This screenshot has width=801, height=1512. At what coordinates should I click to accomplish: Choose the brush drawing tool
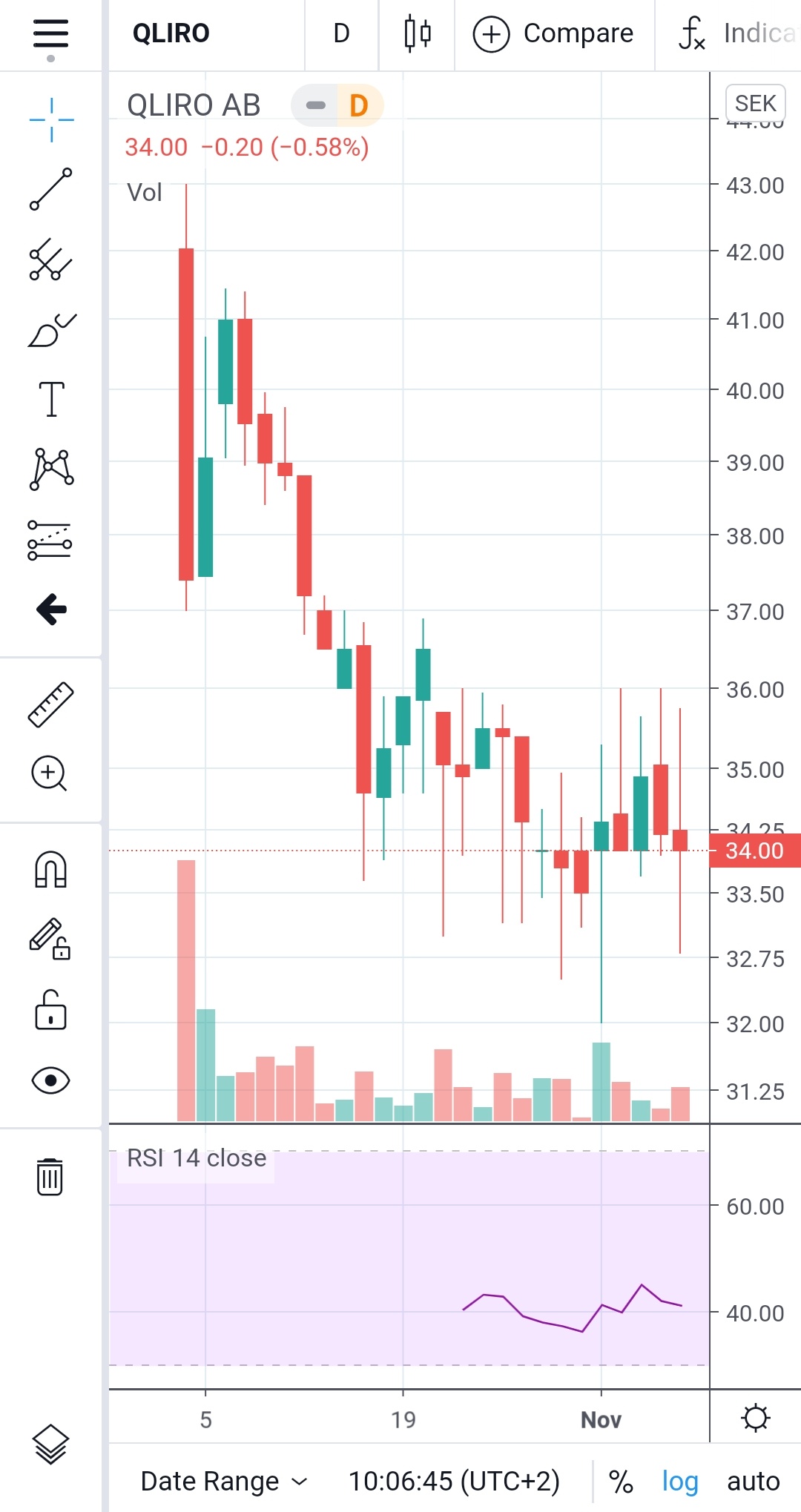click(x=51, y=331)
